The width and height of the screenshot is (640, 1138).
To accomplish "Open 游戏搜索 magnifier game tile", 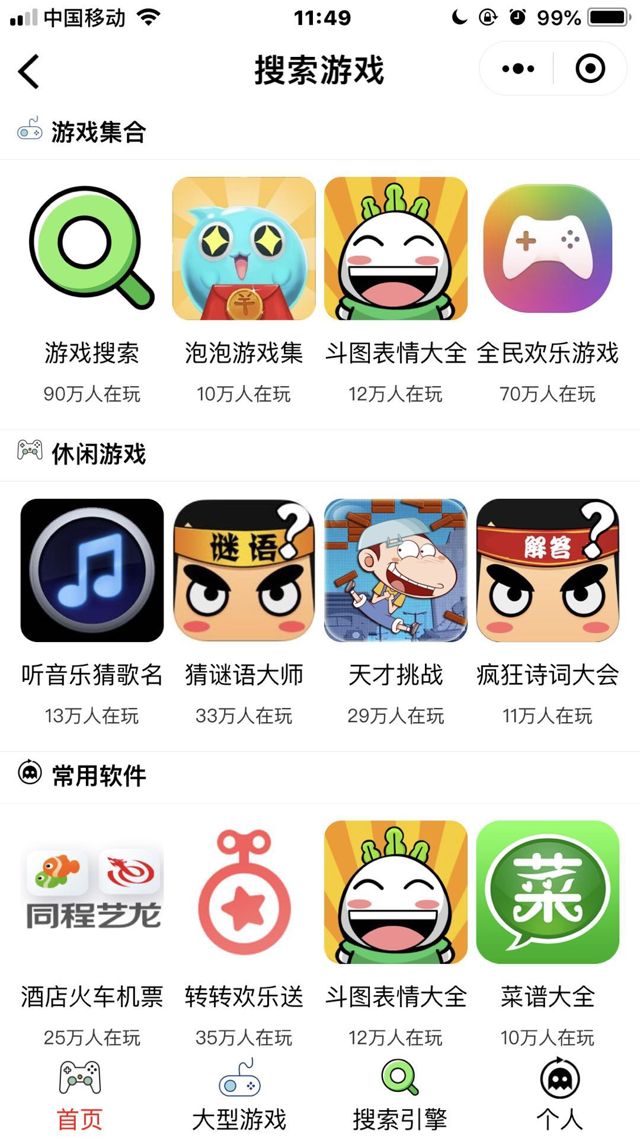I will 91,249.
